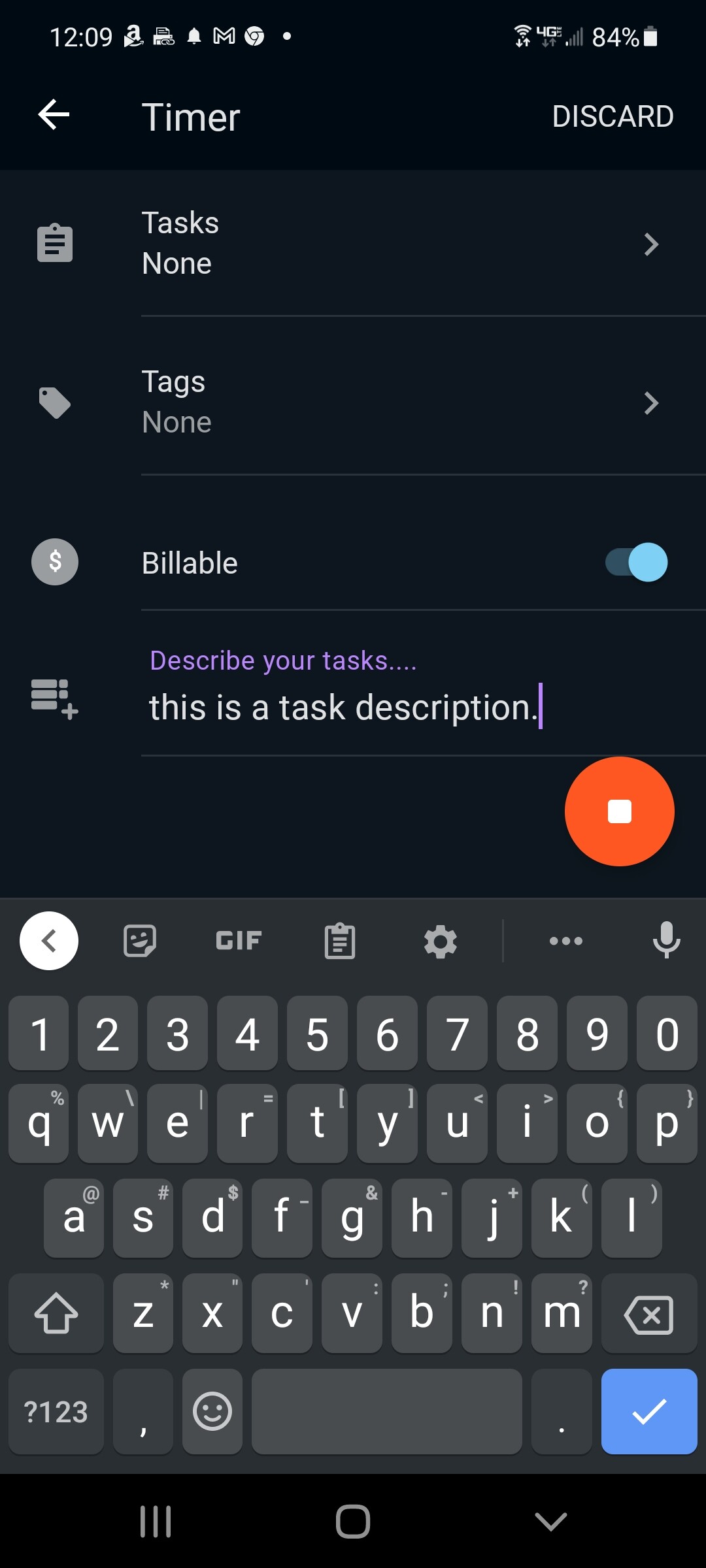This screenshot has width=706, height=1568.
Task: Open the GIF keyboard panel
Action: 239,941
